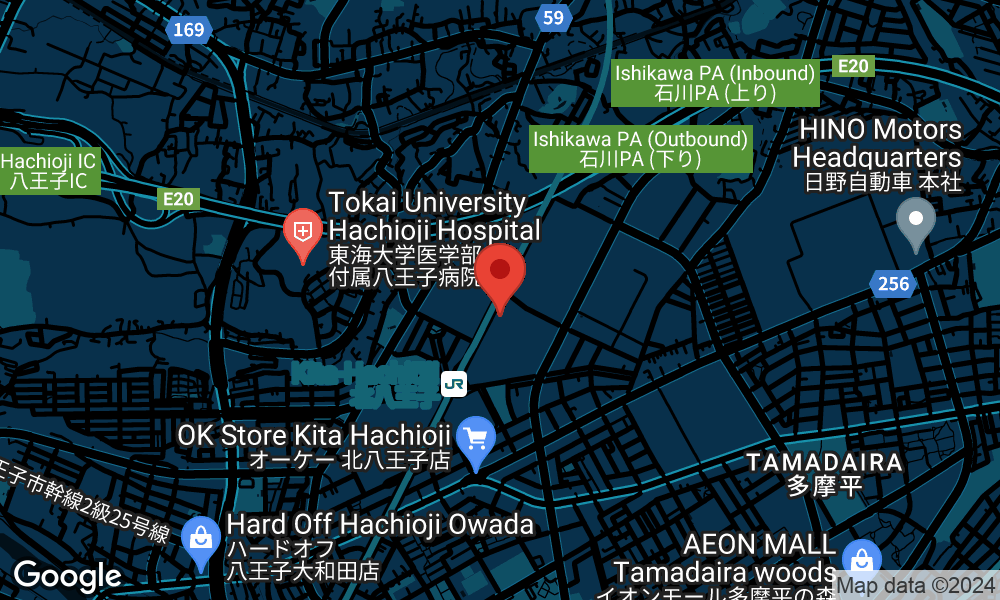This screenshot has width=1000, height=600.
Task: Open Tokai University Hachioji Hospital pin
Action: 303,233
